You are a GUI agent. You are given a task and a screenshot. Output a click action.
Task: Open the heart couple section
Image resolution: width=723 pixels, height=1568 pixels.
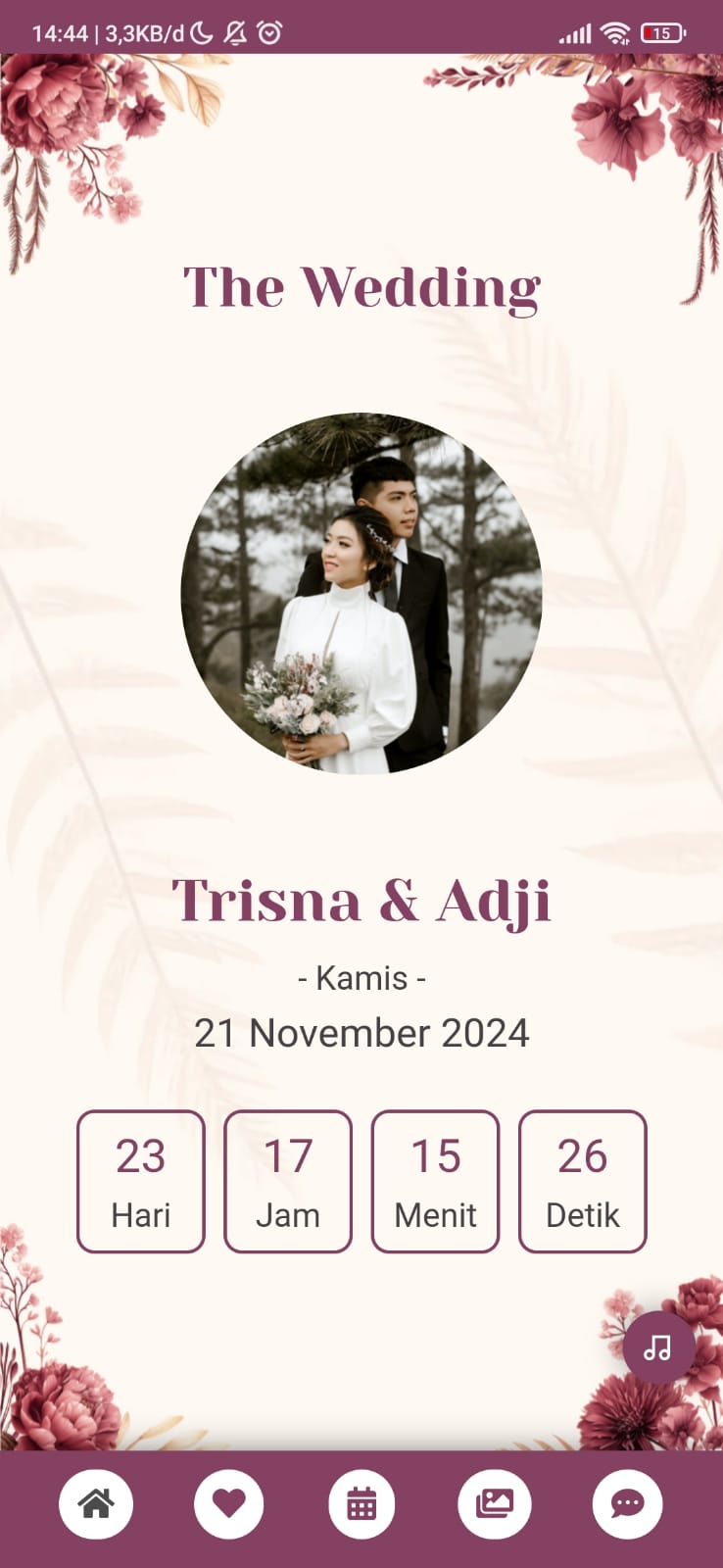228,1503
